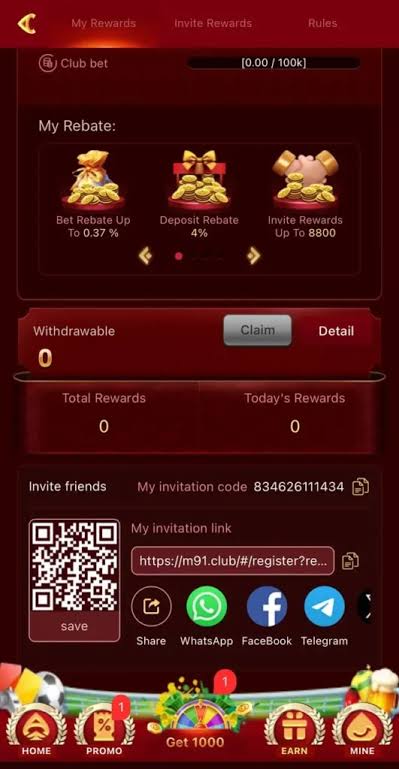Claim the withdrawable rewards

coord(257,331)
